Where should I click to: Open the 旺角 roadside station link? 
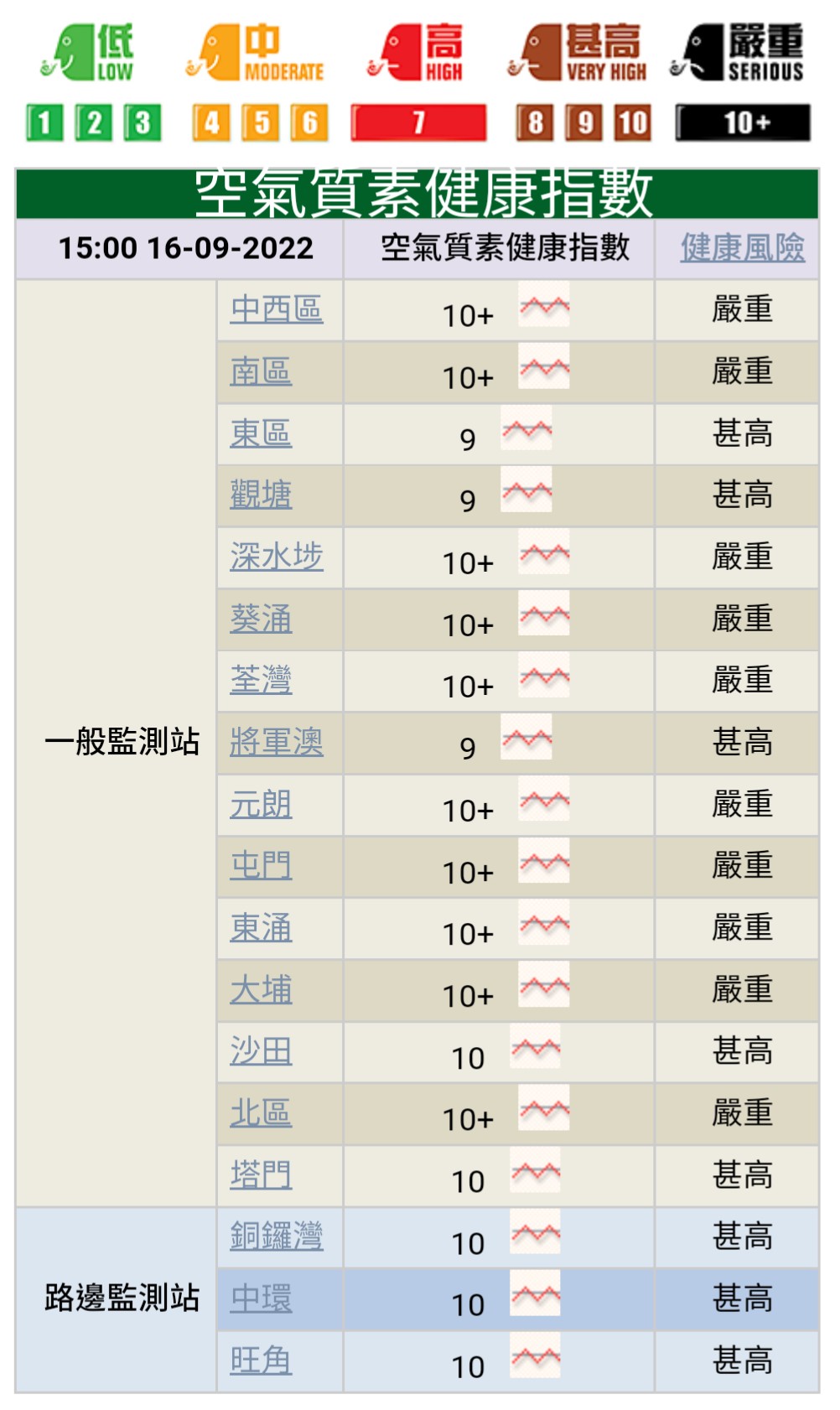point(261,1361)
